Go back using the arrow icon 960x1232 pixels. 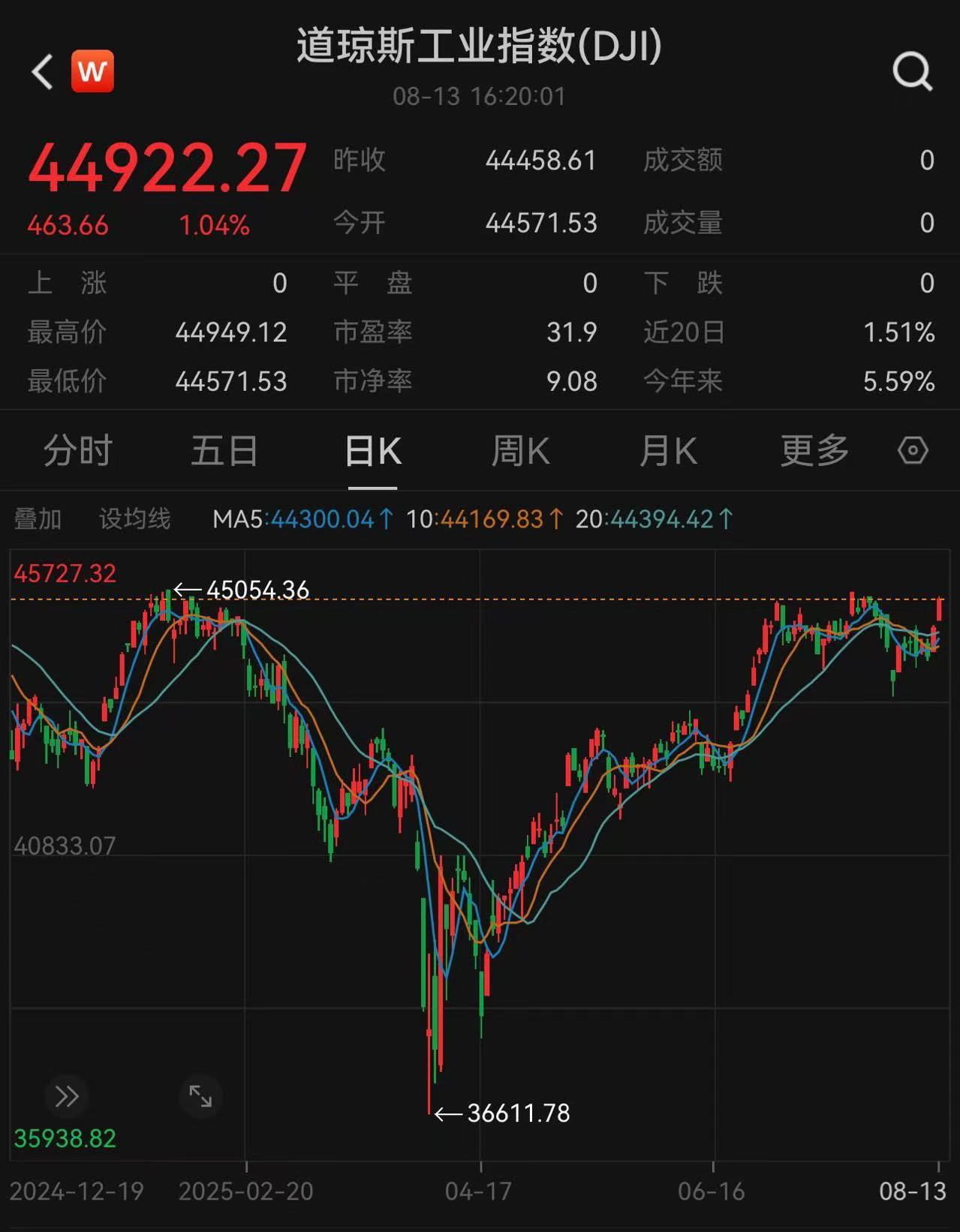(43, 72)
